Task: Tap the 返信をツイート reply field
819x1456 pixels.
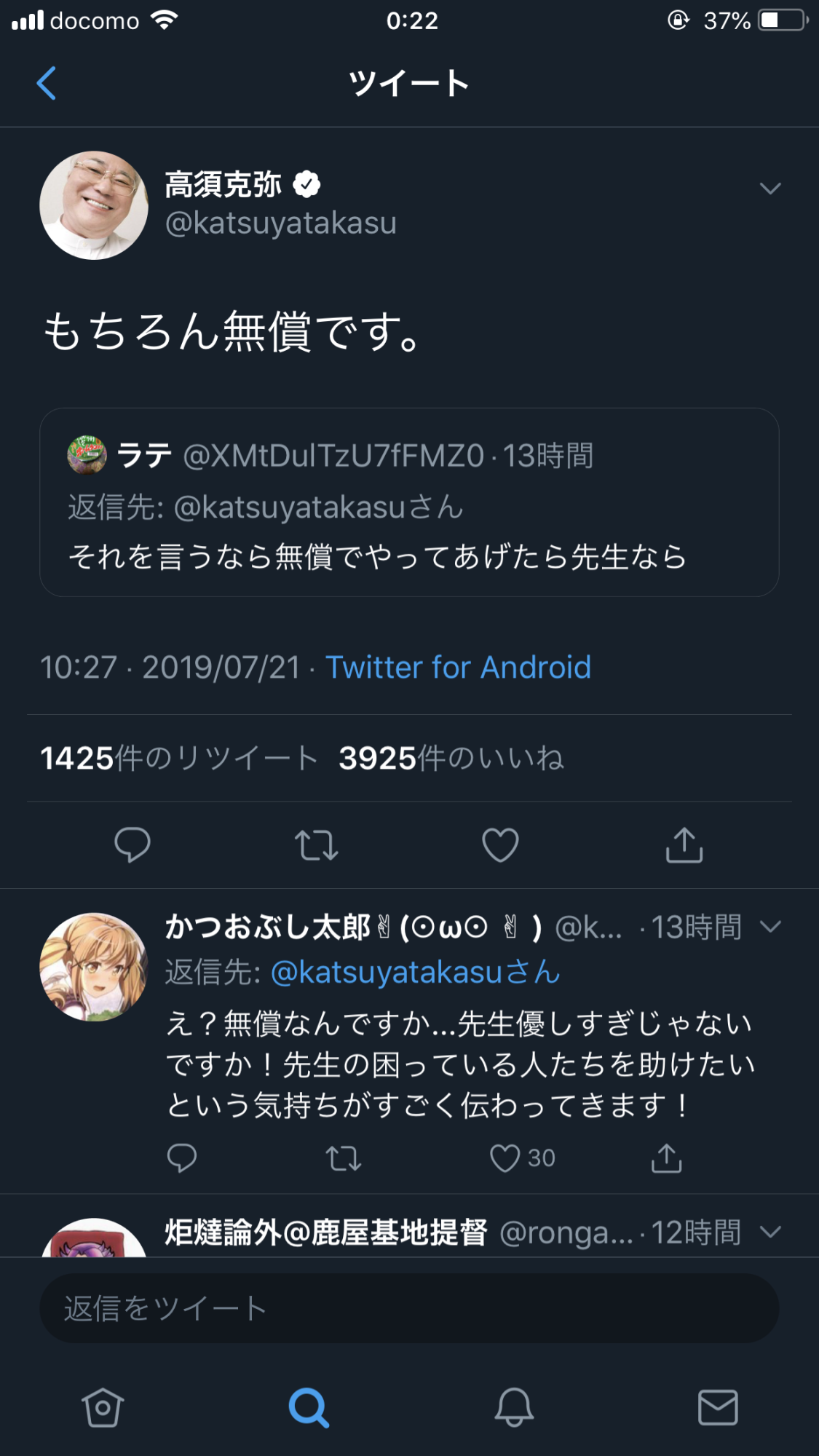Action: (x=409, y=1308)
